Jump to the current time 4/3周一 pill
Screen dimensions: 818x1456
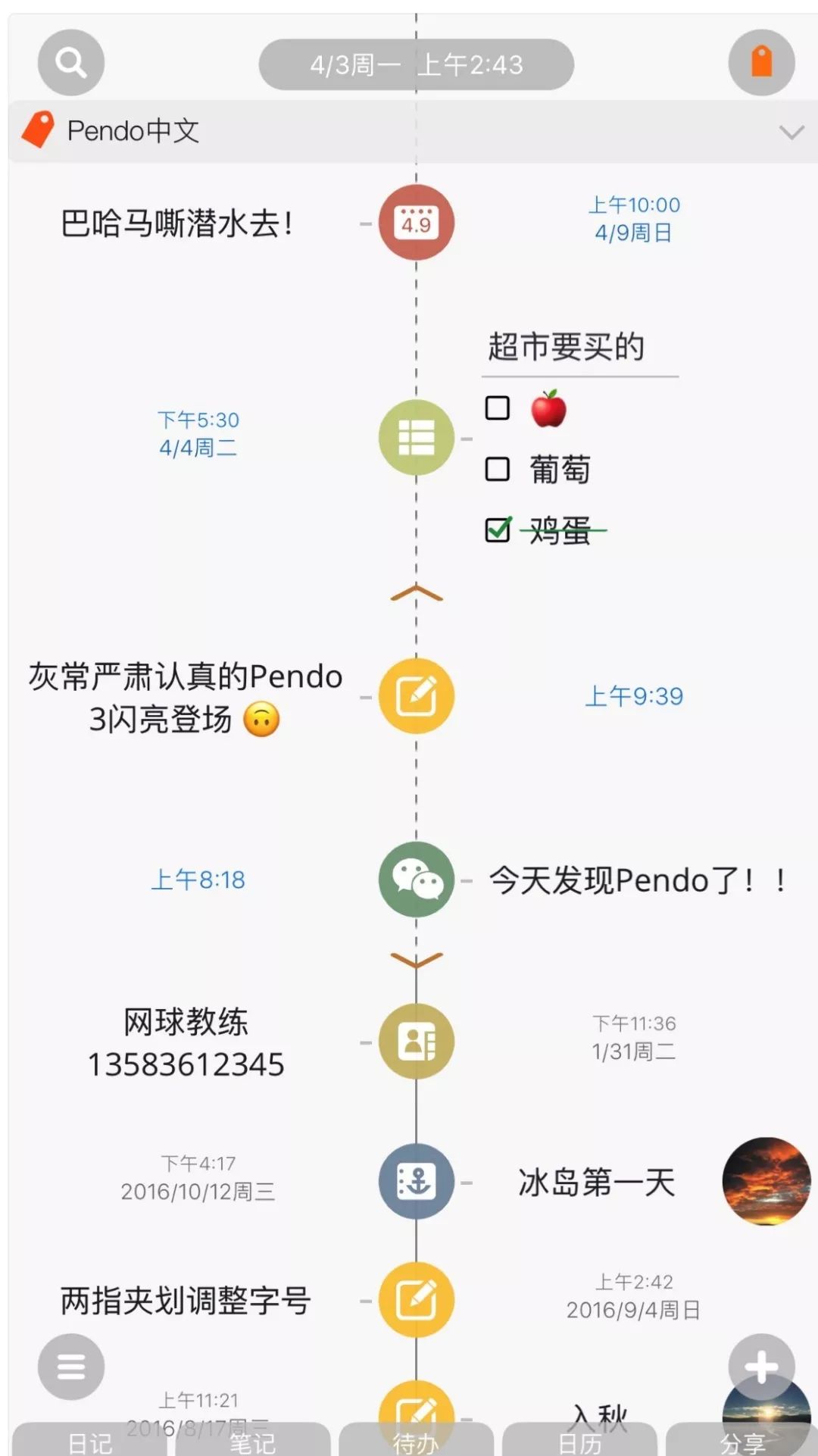416,65
